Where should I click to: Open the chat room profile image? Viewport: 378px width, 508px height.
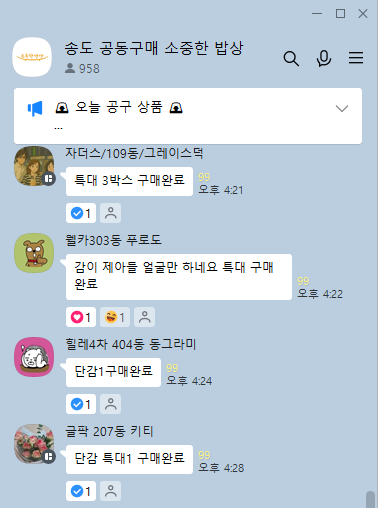32,57
